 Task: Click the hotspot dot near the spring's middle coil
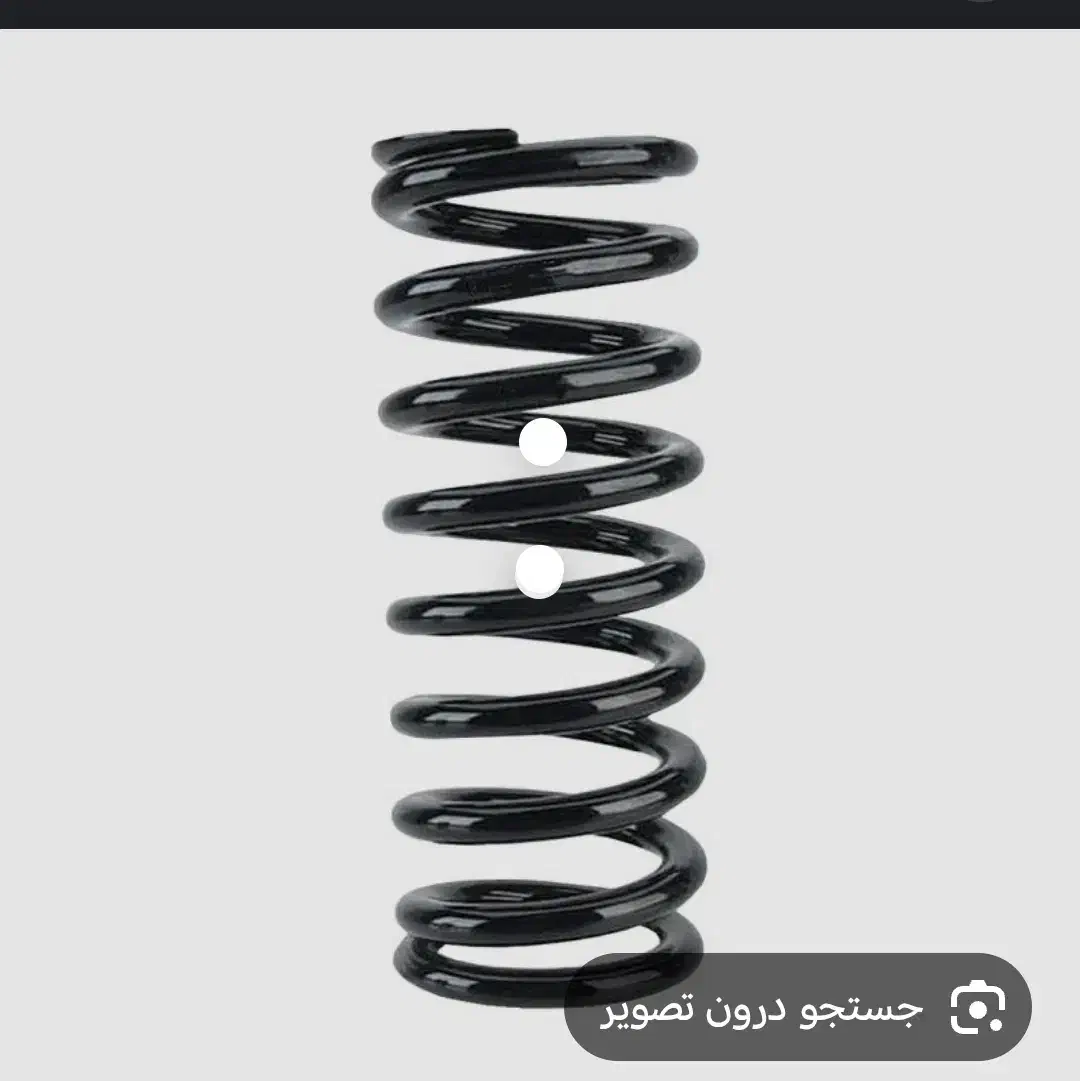pos(541,440)
